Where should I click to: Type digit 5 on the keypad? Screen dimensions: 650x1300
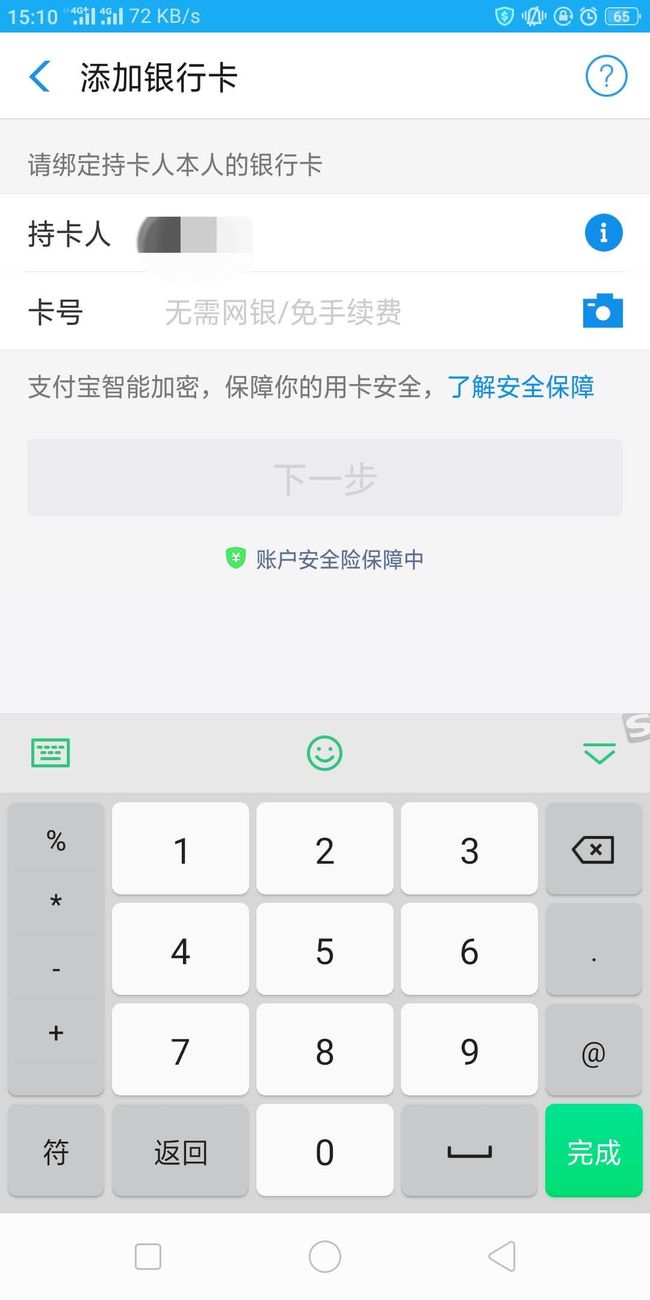tap(325, 950)
